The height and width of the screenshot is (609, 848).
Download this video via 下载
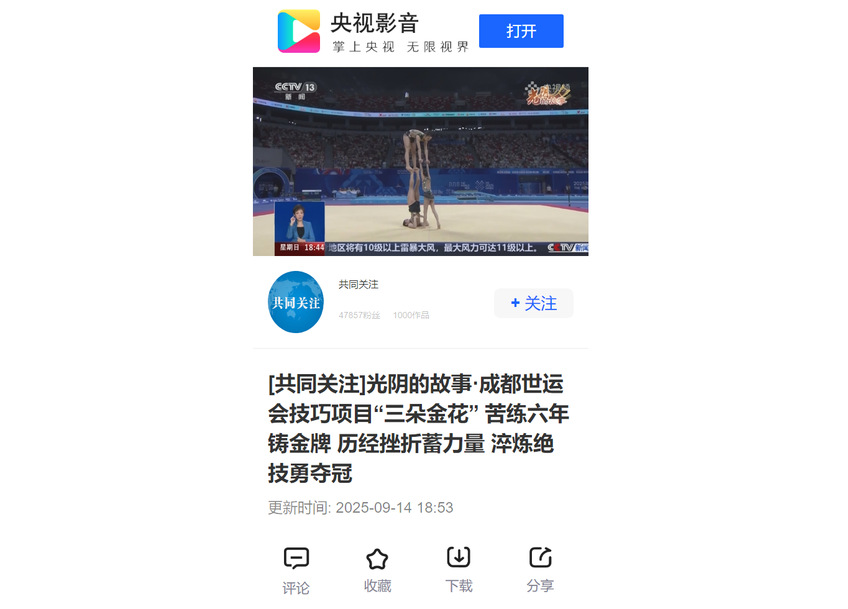458,570
